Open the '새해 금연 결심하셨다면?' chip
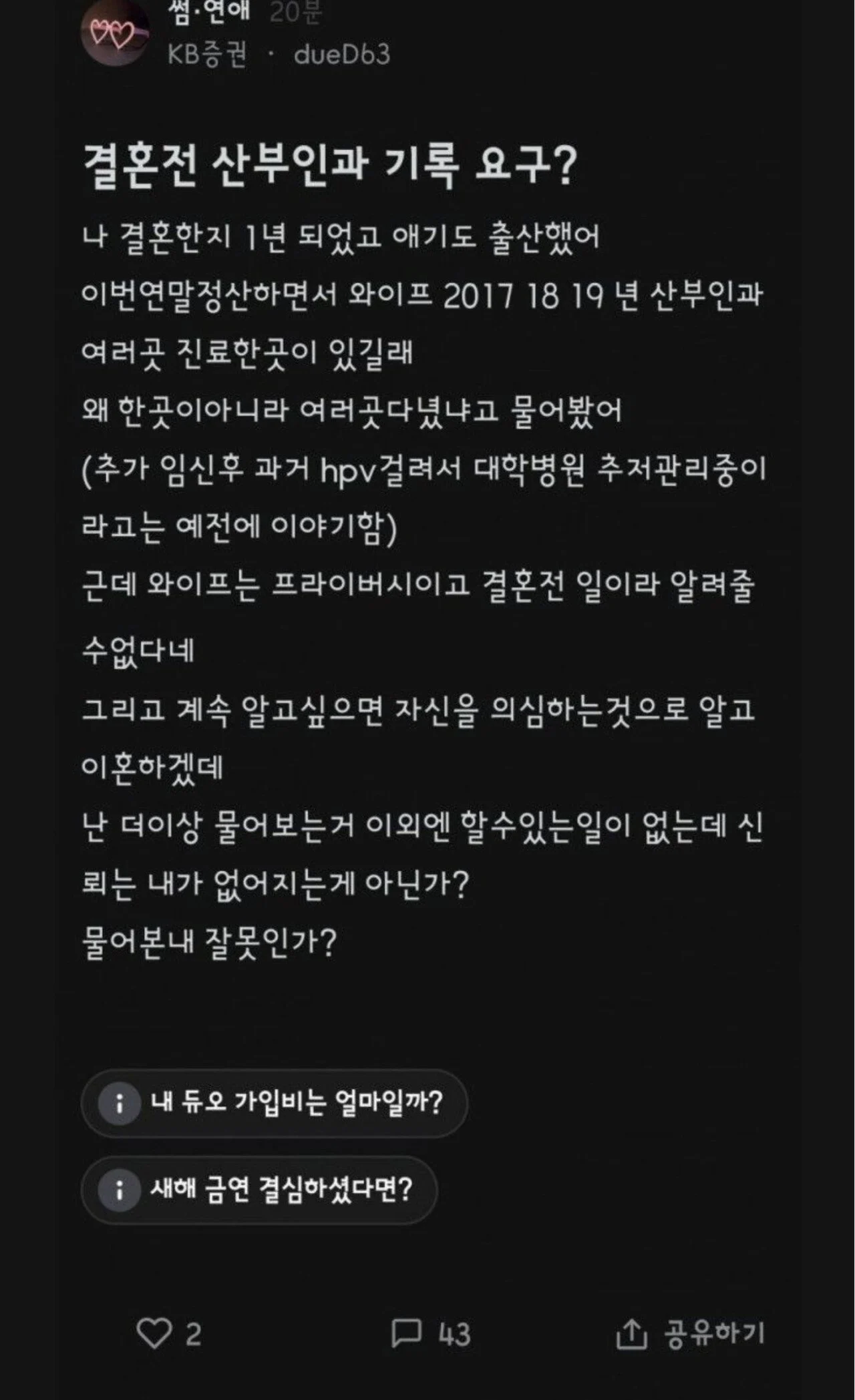 (x=259, y=1189)
